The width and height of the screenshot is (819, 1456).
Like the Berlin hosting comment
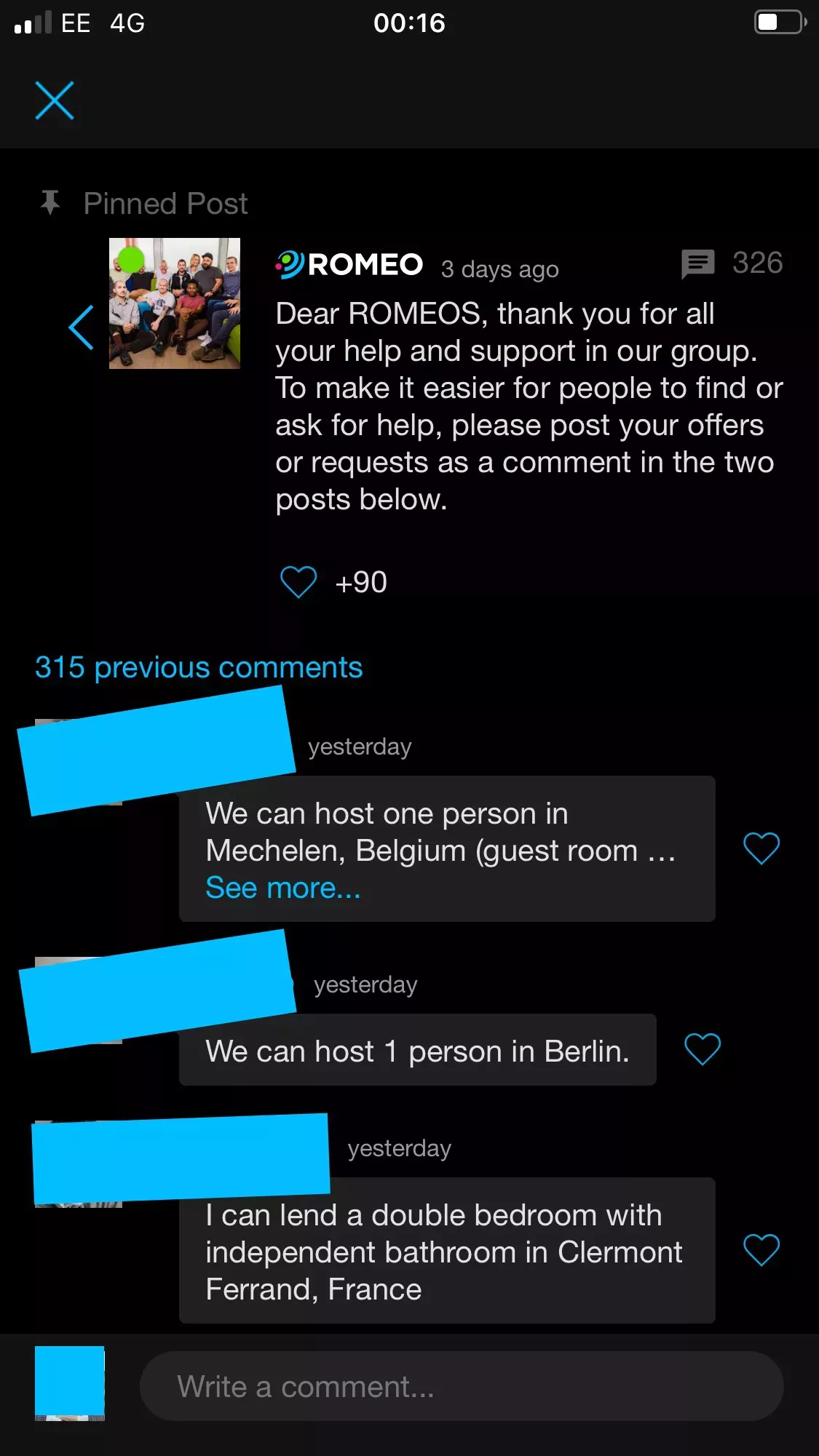coord(702,1049)
